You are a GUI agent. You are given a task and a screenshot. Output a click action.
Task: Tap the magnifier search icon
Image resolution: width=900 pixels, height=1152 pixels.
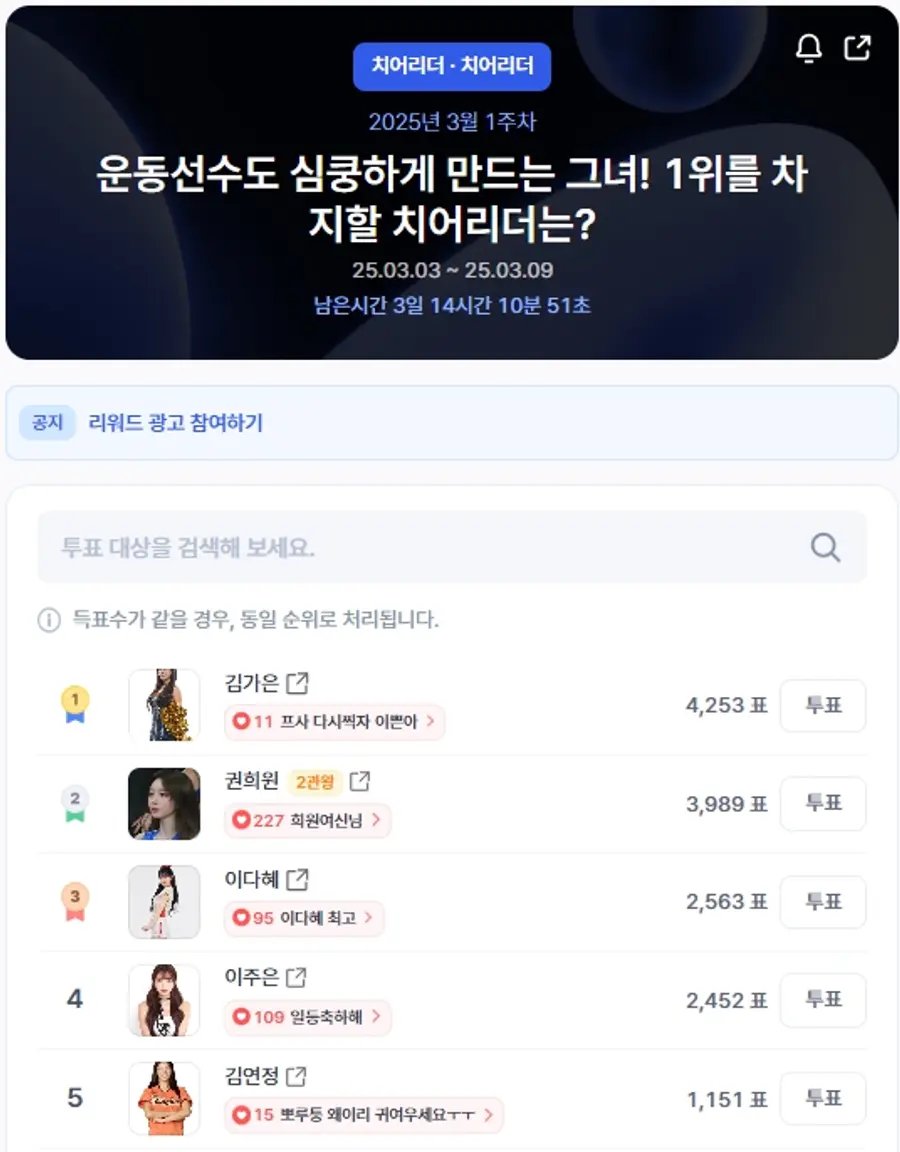825,547
